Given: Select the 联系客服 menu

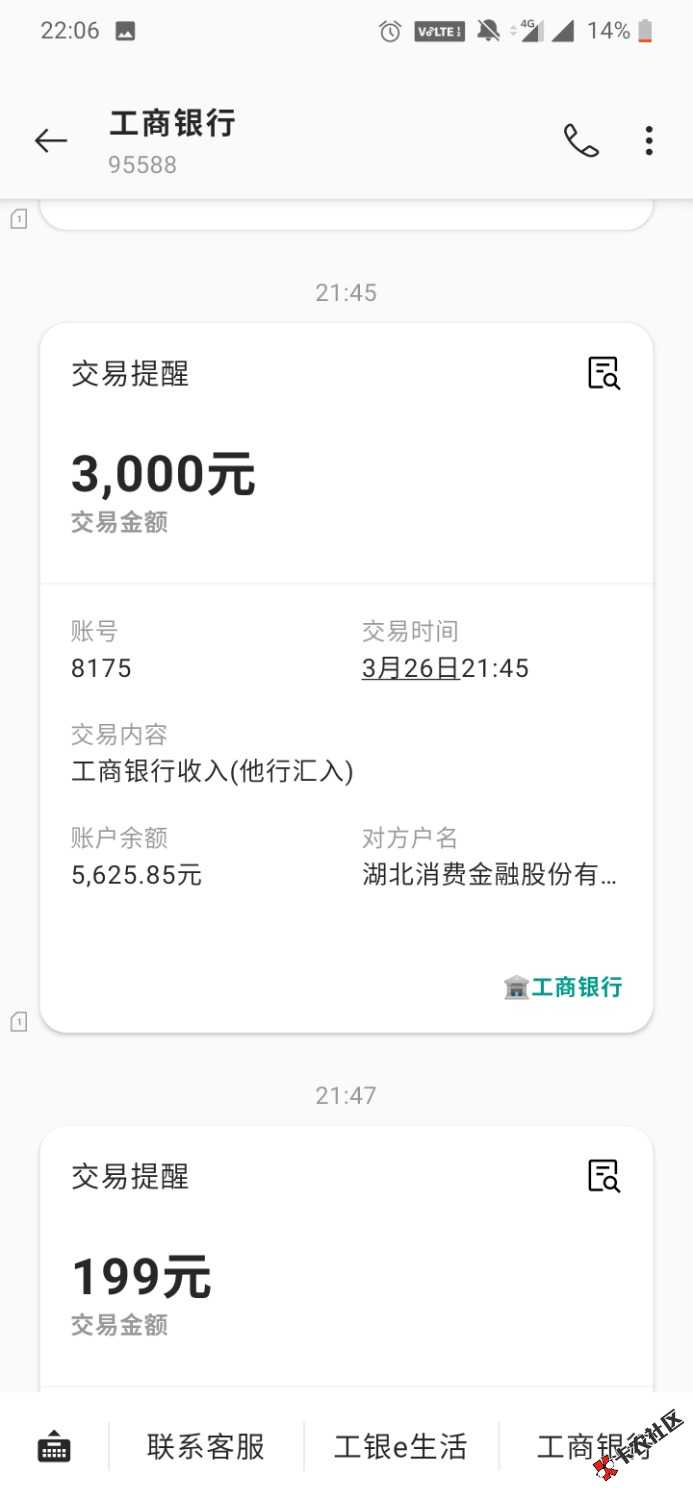Looking at the screenshot, I should pos(206,1446).
